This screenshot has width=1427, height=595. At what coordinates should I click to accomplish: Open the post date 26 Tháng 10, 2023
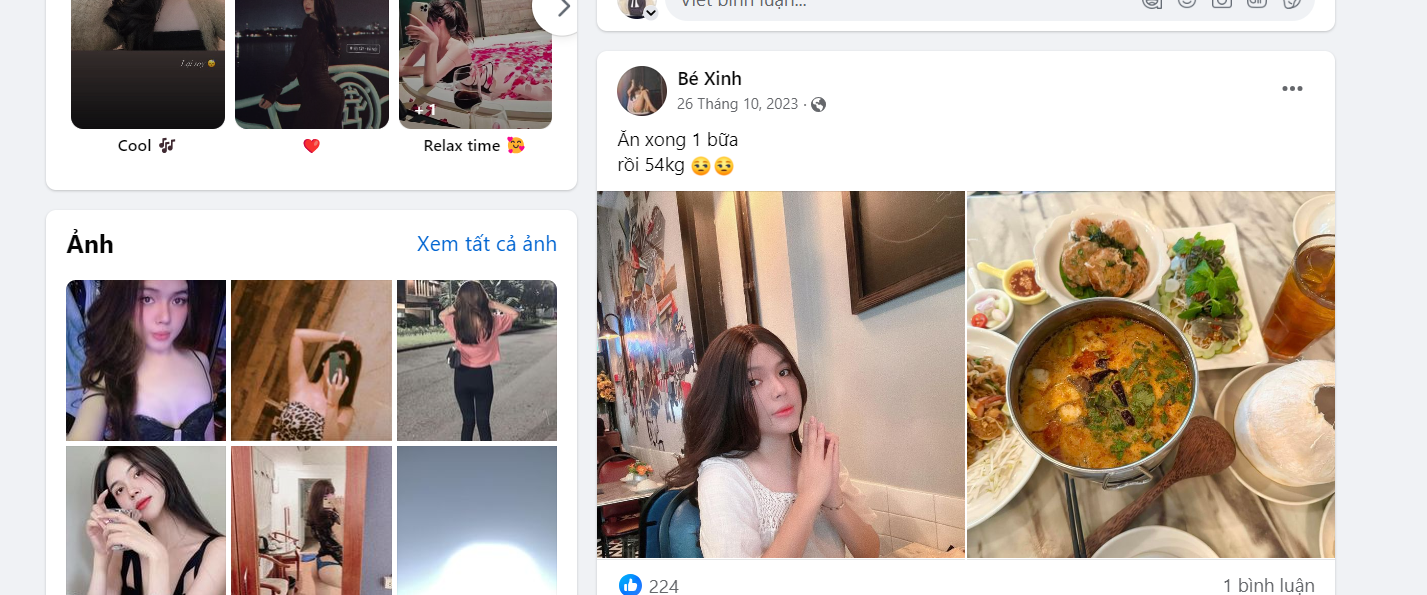(737, 104)
